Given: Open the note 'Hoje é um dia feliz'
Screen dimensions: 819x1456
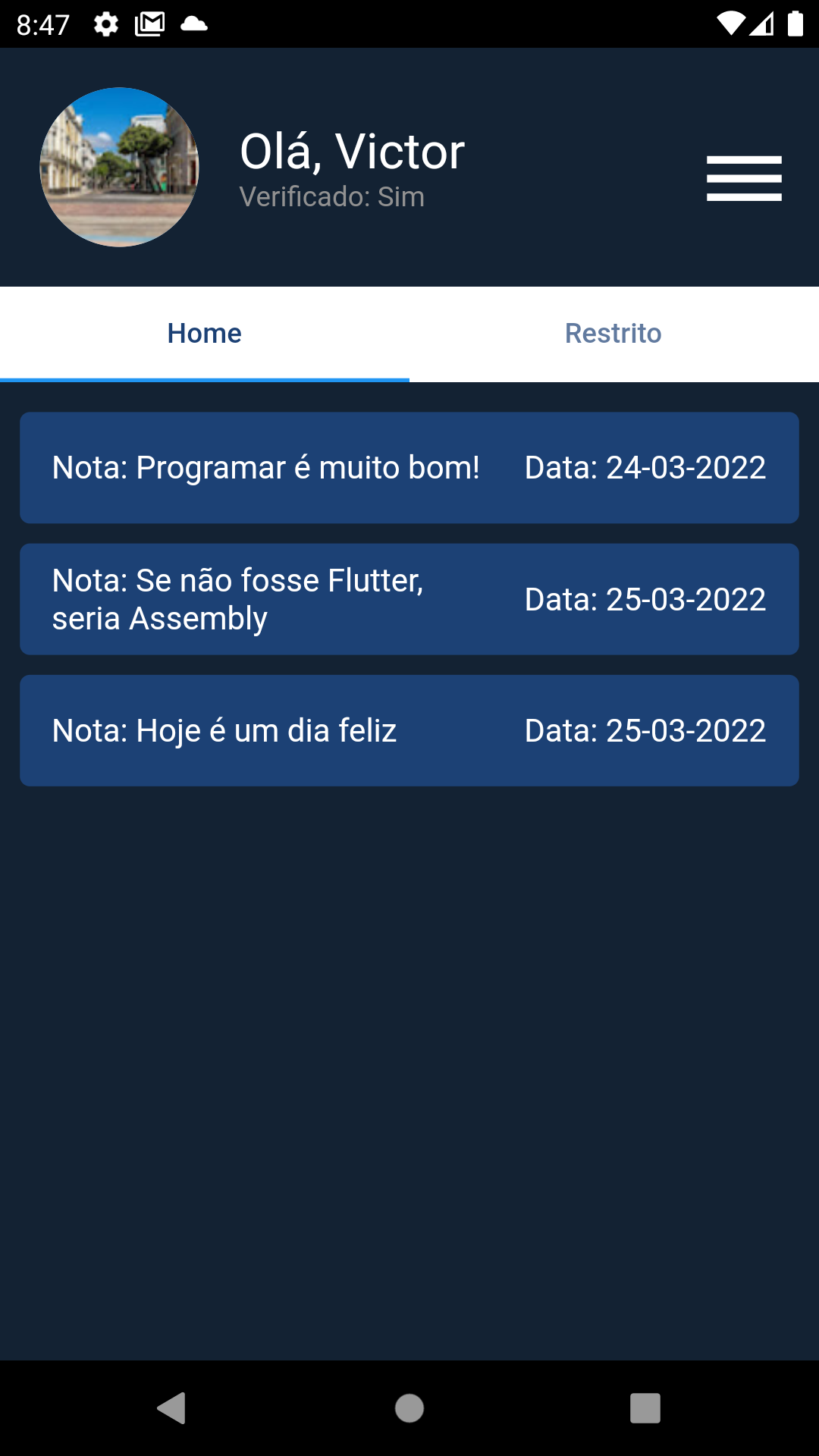Looking at the screenshot, I should point(409,730).
